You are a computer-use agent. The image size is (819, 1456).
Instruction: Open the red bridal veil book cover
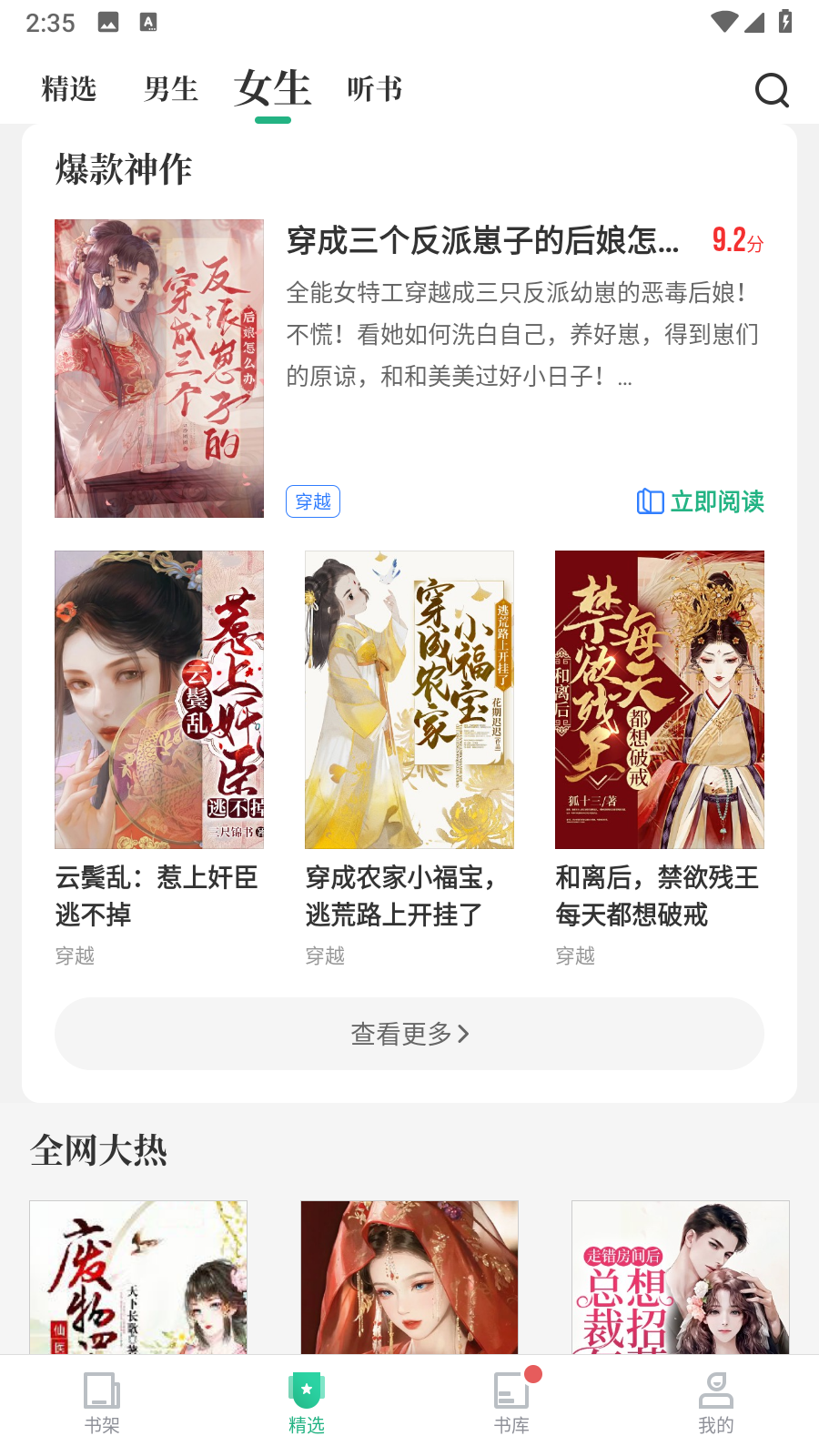pyautogui.click(x=409, y=1277)
